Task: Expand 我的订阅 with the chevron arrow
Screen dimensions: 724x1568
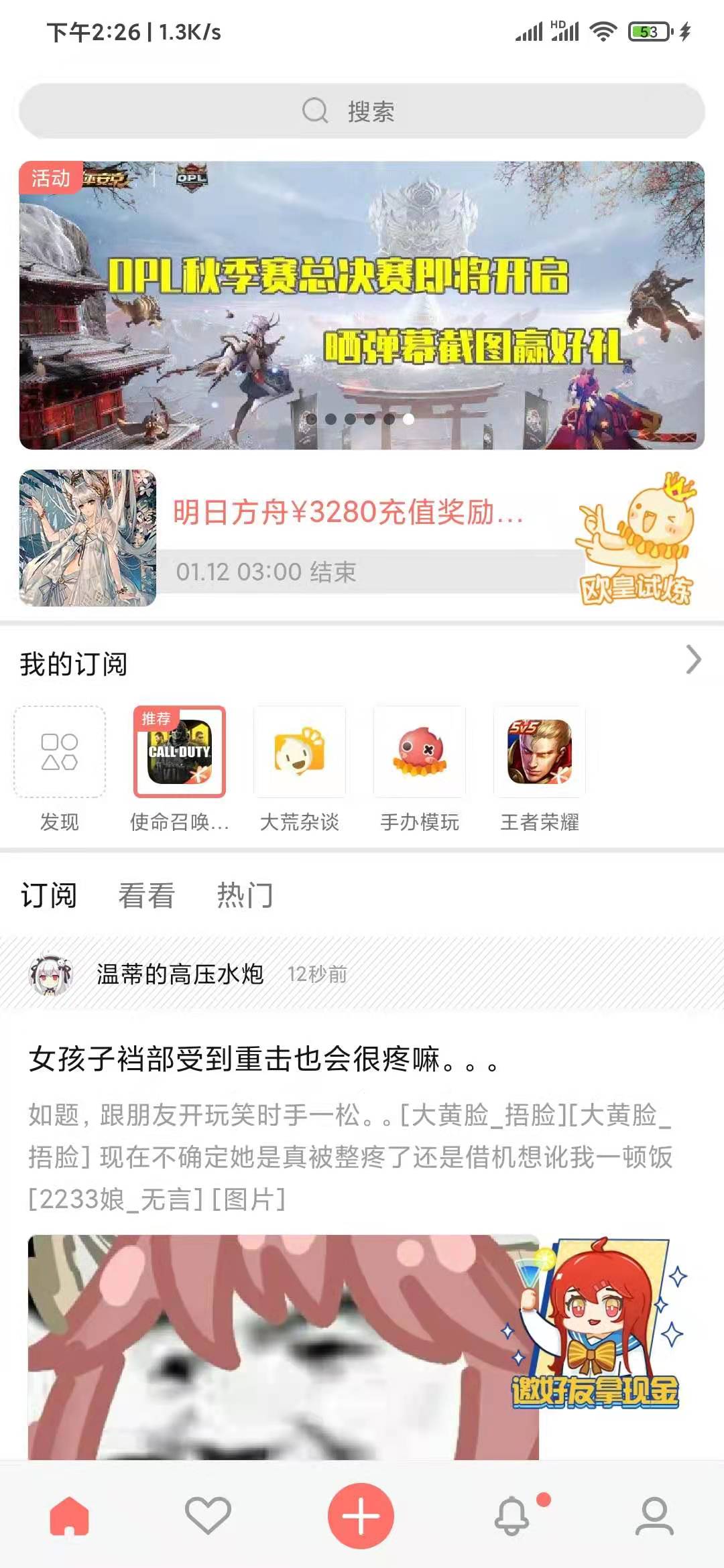Action: click(x=693, y=661)
